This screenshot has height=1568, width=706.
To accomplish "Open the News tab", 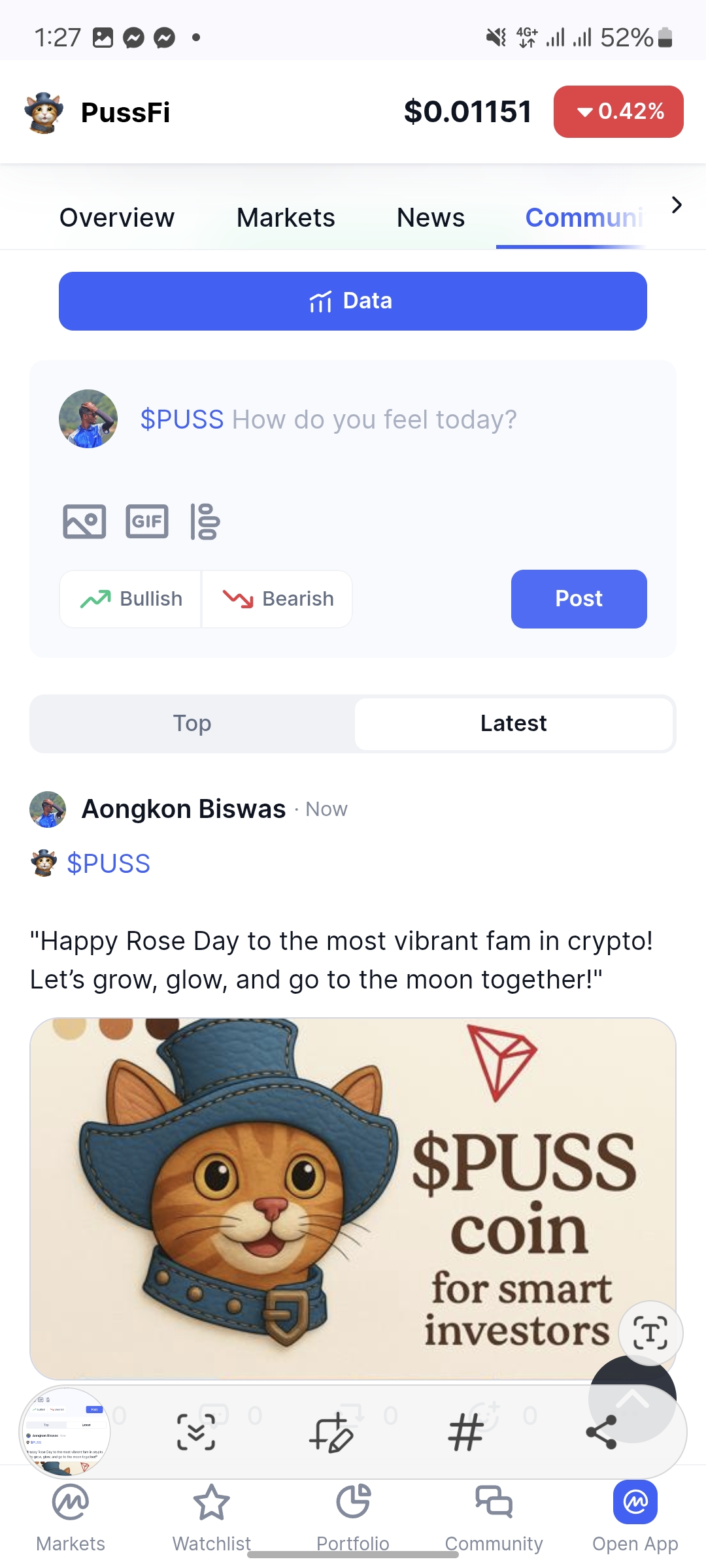I will click(x=431, y=218).
